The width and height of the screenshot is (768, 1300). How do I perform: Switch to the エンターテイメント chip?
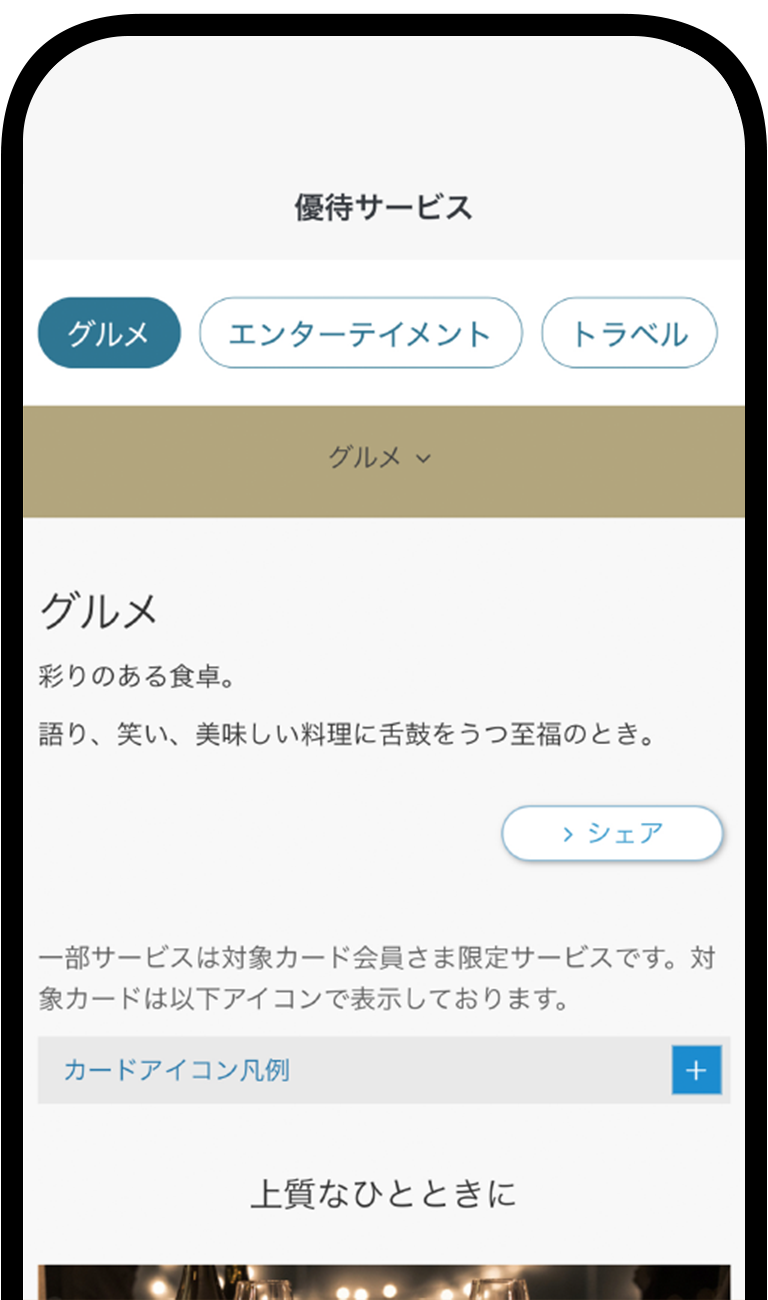click(x=361, y=333)
